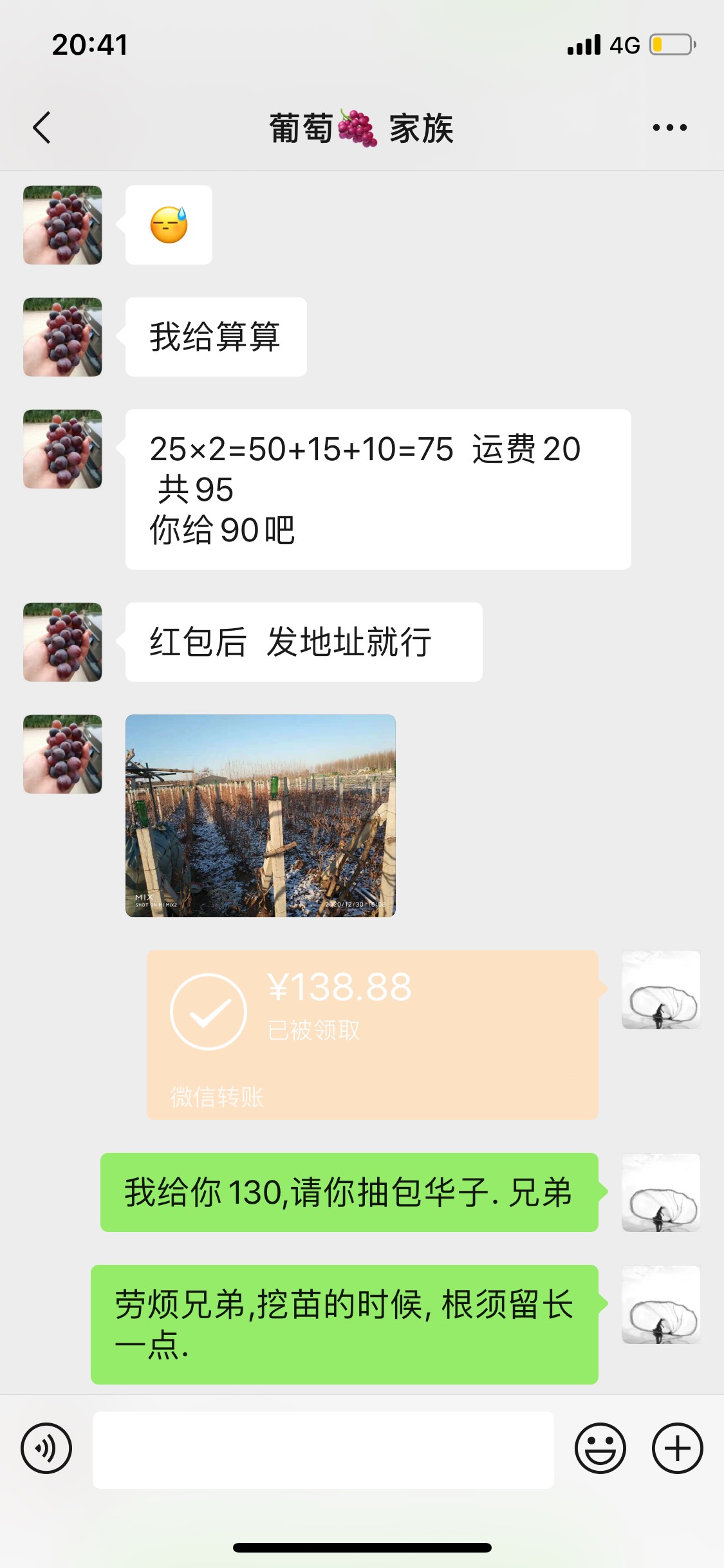Open the plus attachment menu
The image size is (724, 1568).
[x=677, y=1449]
